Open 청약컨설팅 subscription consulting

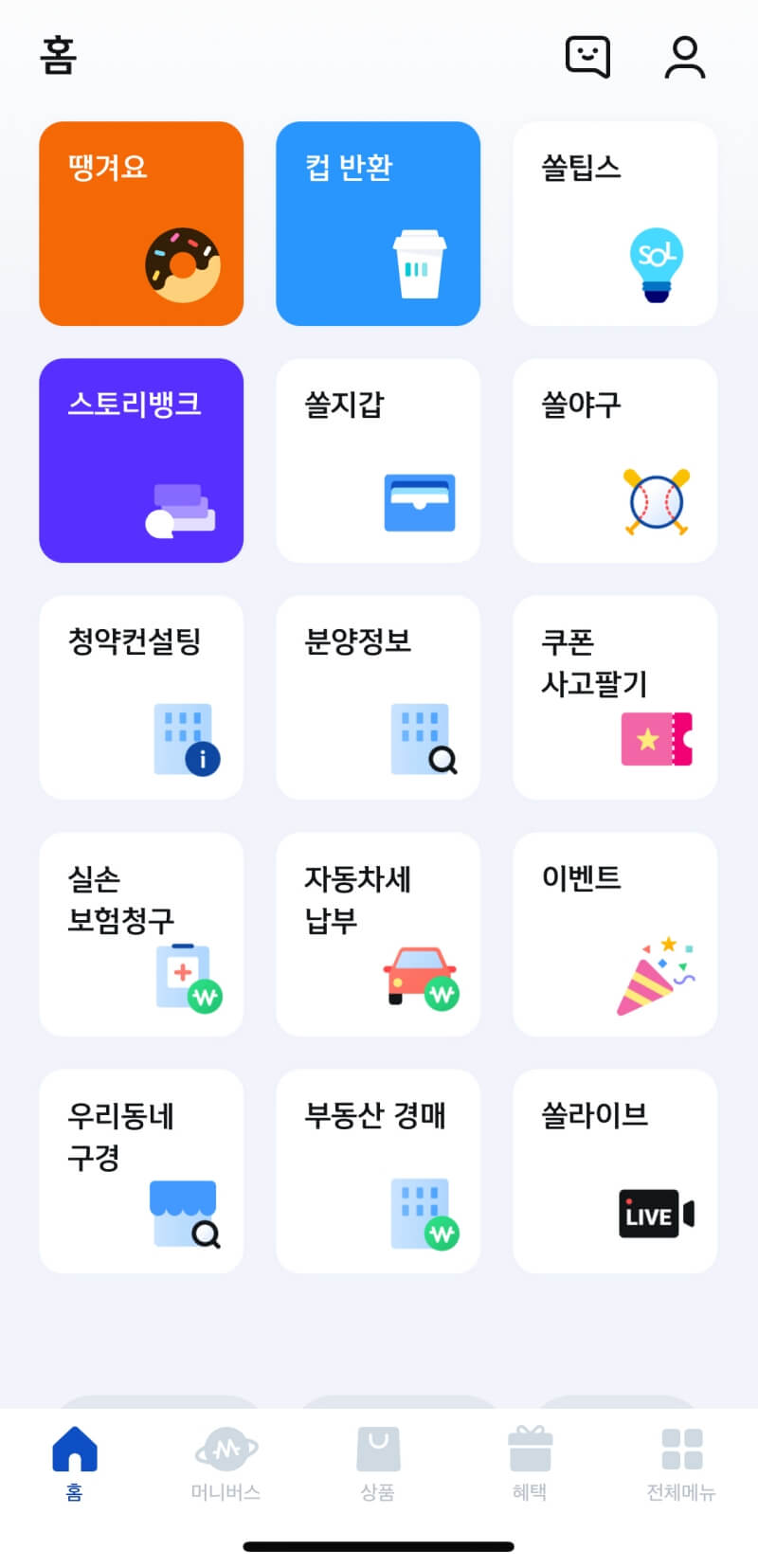click(140, 696)
